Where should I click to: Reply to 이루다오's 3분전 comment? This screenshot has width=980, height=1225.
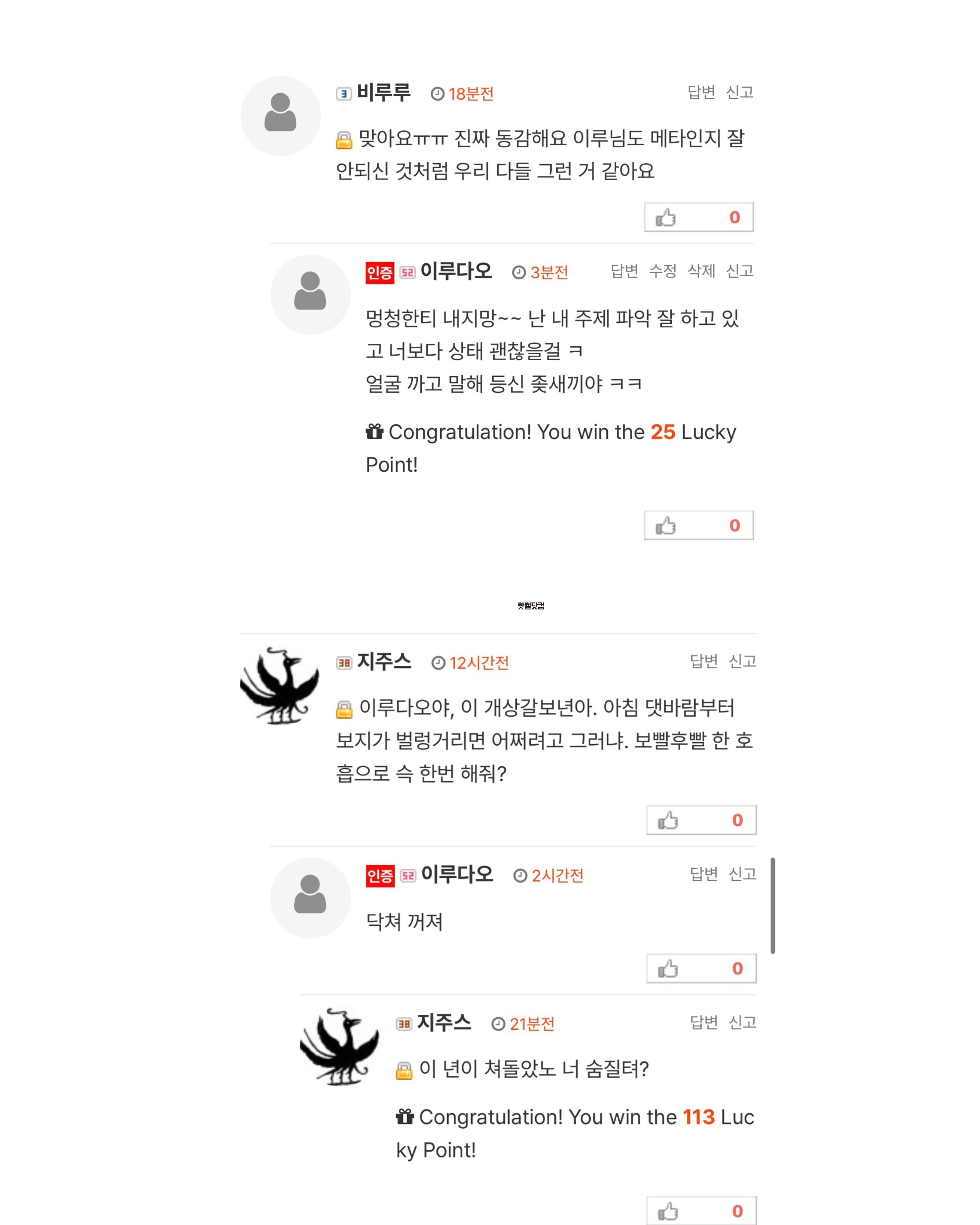(624, 271)
